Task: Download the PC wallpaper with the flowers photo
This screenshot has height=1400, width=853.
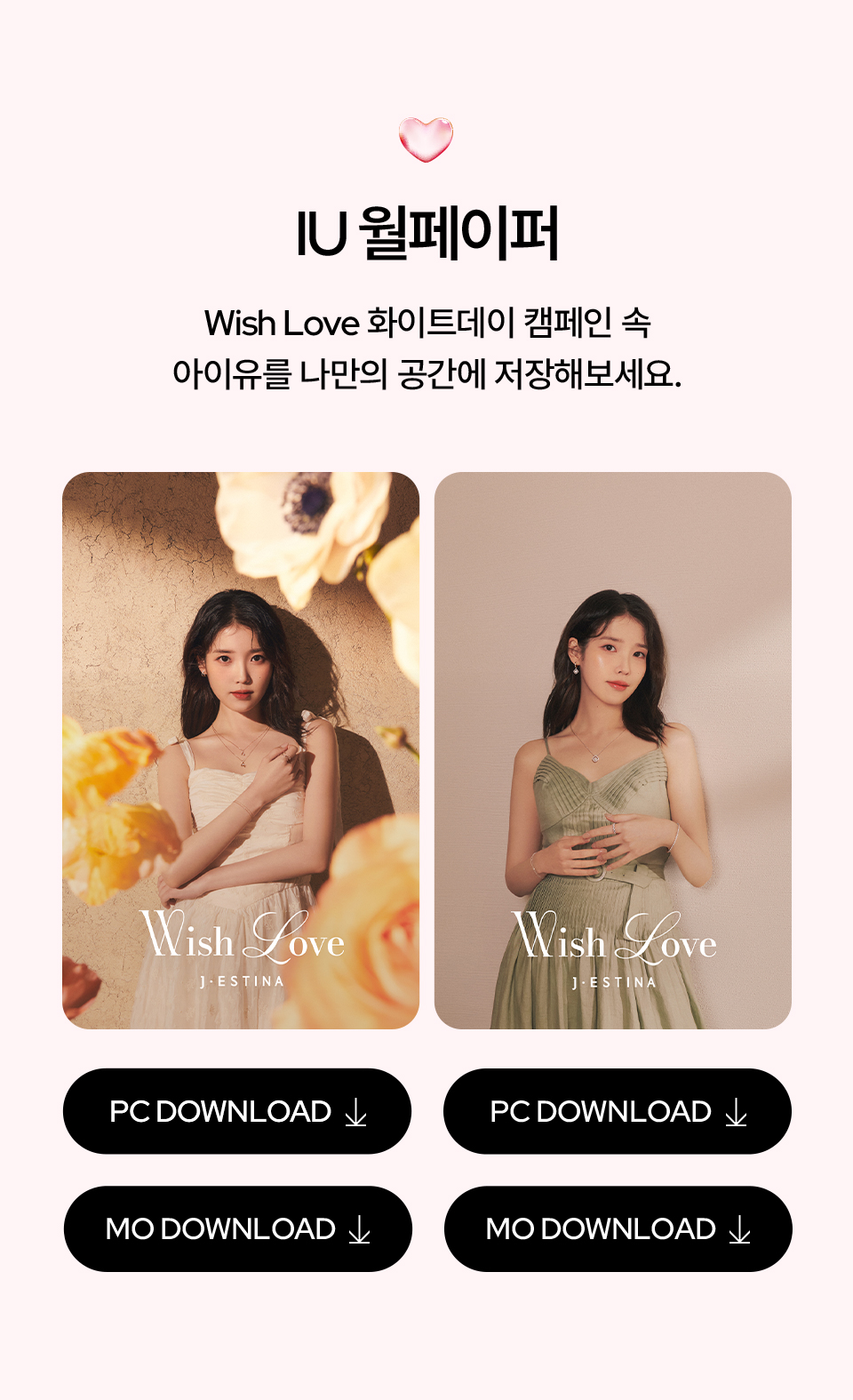Action: click(x=237, y=1111)
